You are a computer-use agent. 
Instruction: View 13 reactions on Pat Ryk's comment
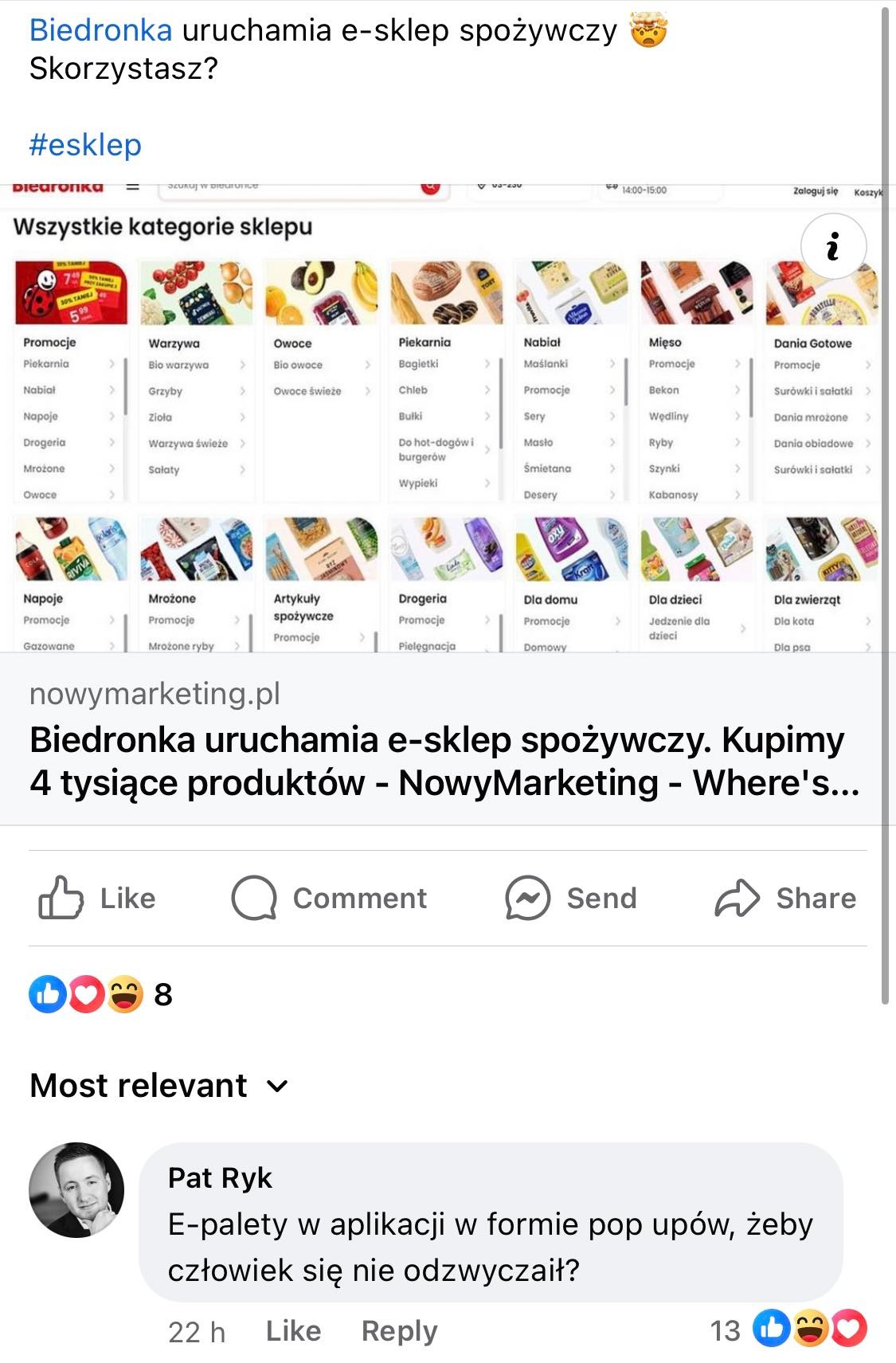[x=787, y=1330]
